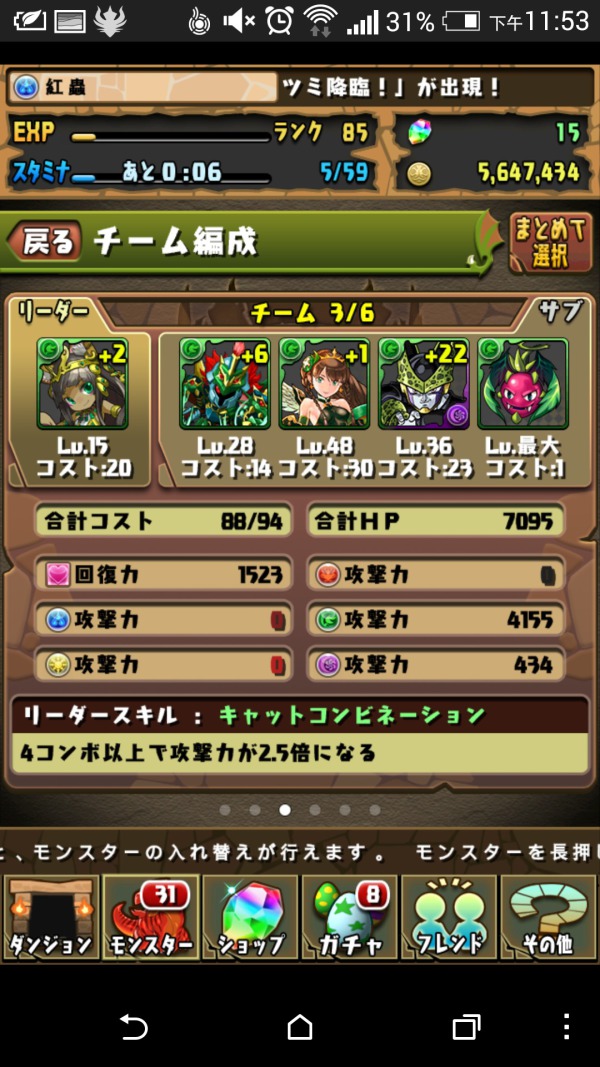This screenshot has width=600, height=1067.
Task: Tap the まとめて選択 button
Action: (x=550, y=243)
